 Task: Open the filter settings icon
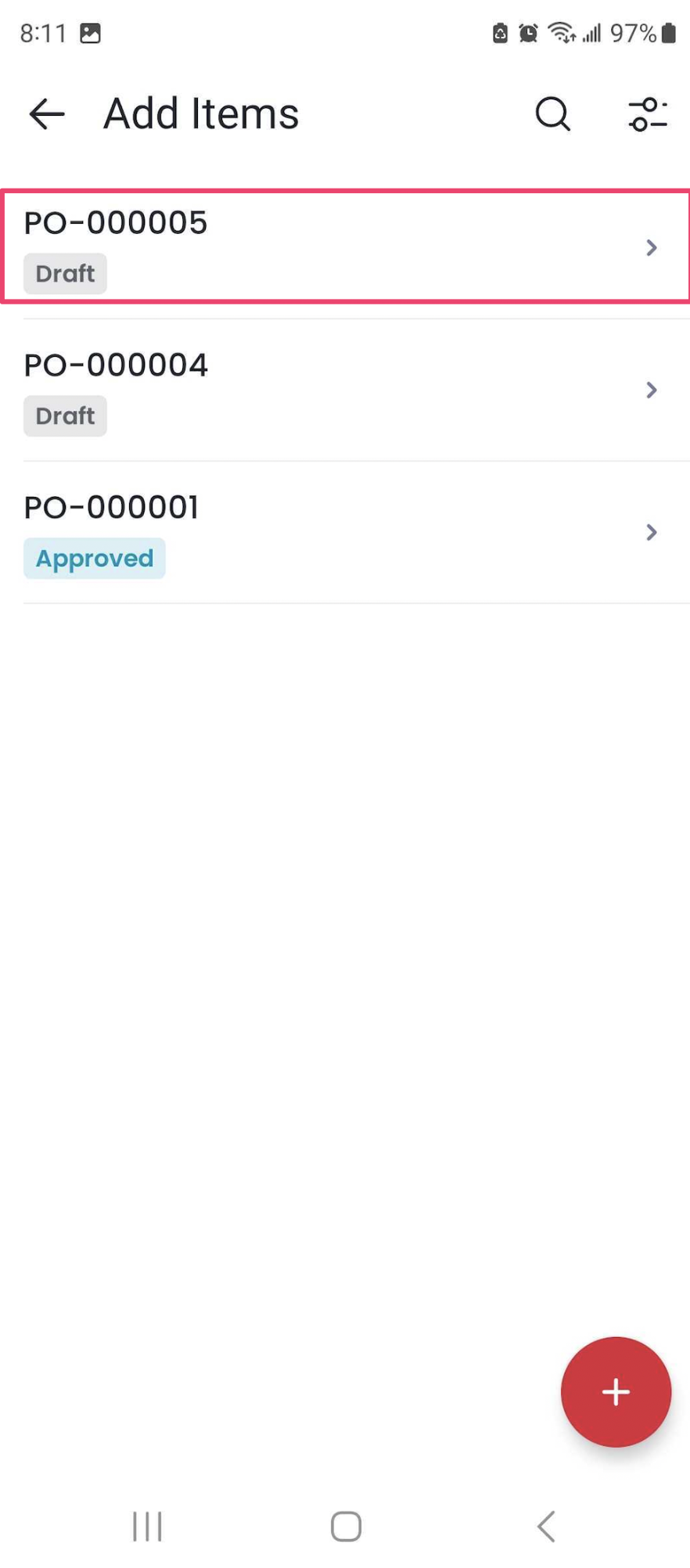[x=648, y=114]
